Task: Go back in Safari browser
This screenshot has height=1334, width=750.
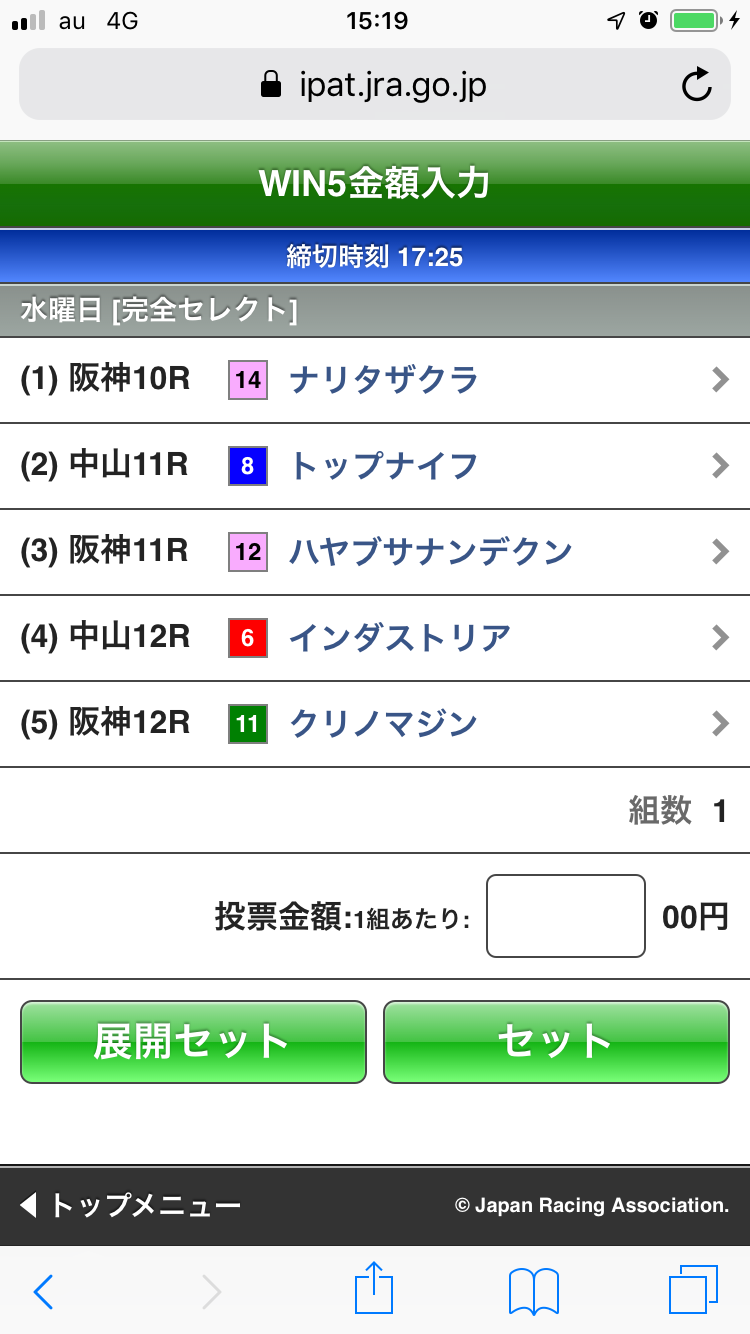Action: pyautogui.click(x=43, y=1292)
